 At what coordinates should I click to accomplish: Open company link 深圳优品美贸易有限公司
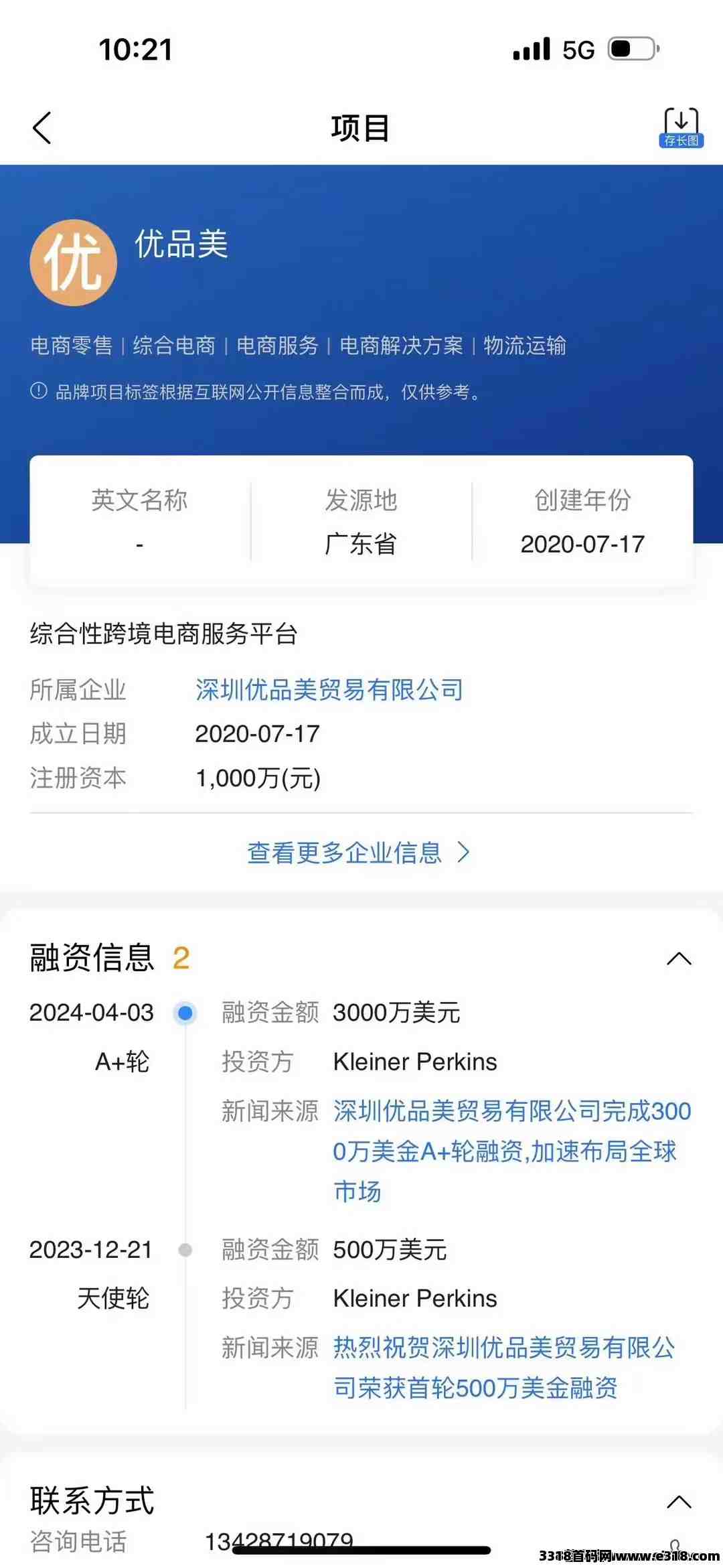coord(329,690)
